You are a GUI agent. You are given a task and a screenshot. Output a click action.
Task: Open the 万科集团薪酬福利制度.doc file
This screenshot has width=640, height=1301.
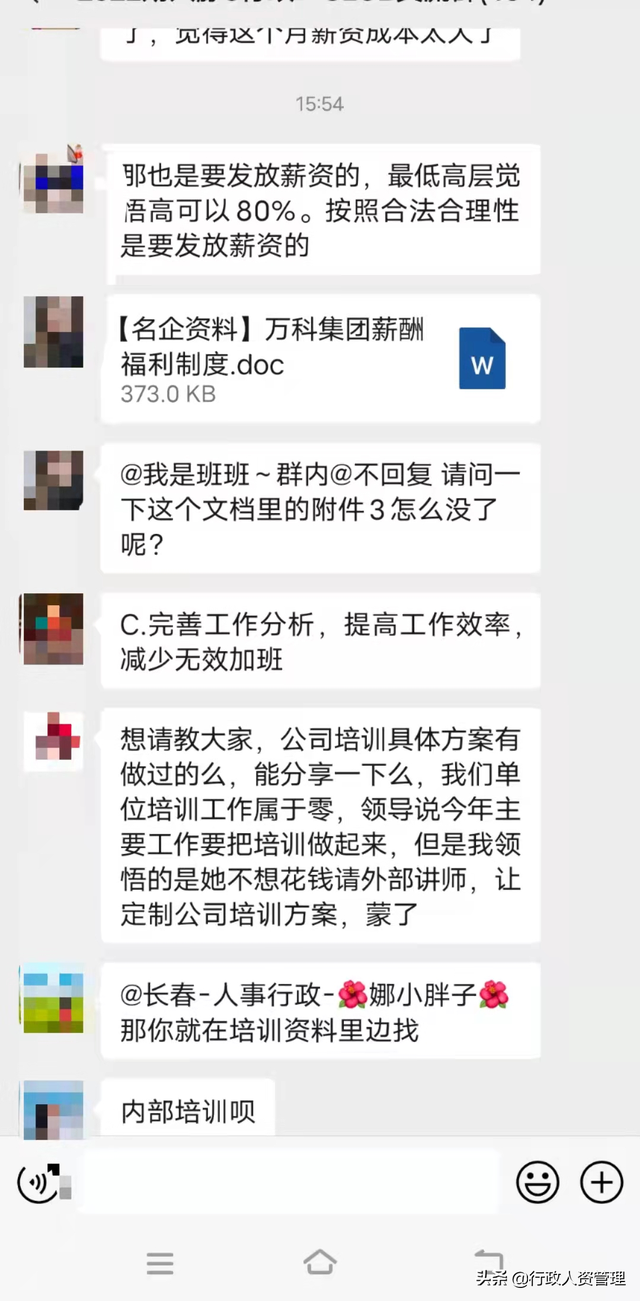click(320, 357)
